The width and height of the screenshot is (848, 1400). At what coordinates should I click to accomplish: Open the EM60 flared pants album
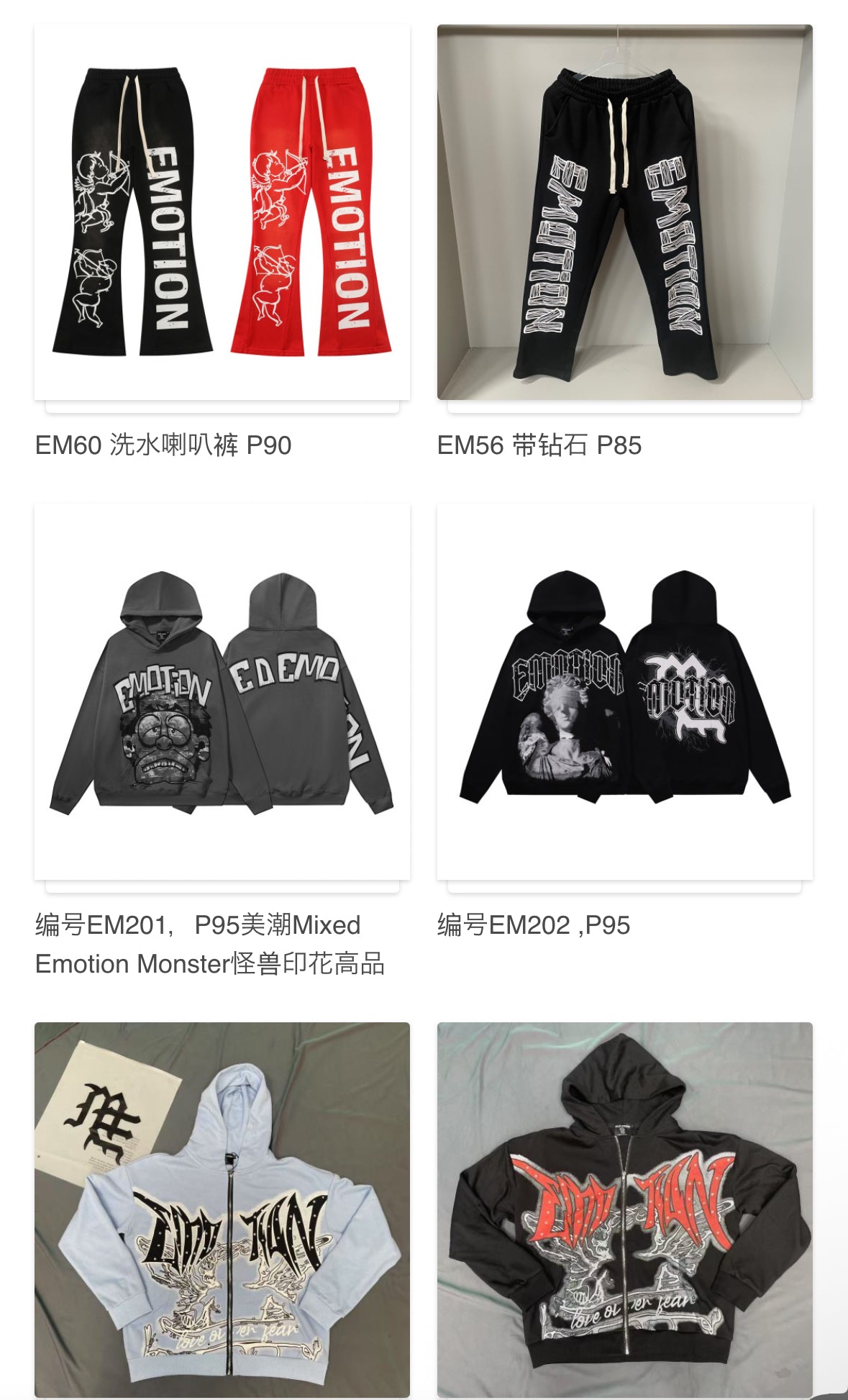[222, 212]
